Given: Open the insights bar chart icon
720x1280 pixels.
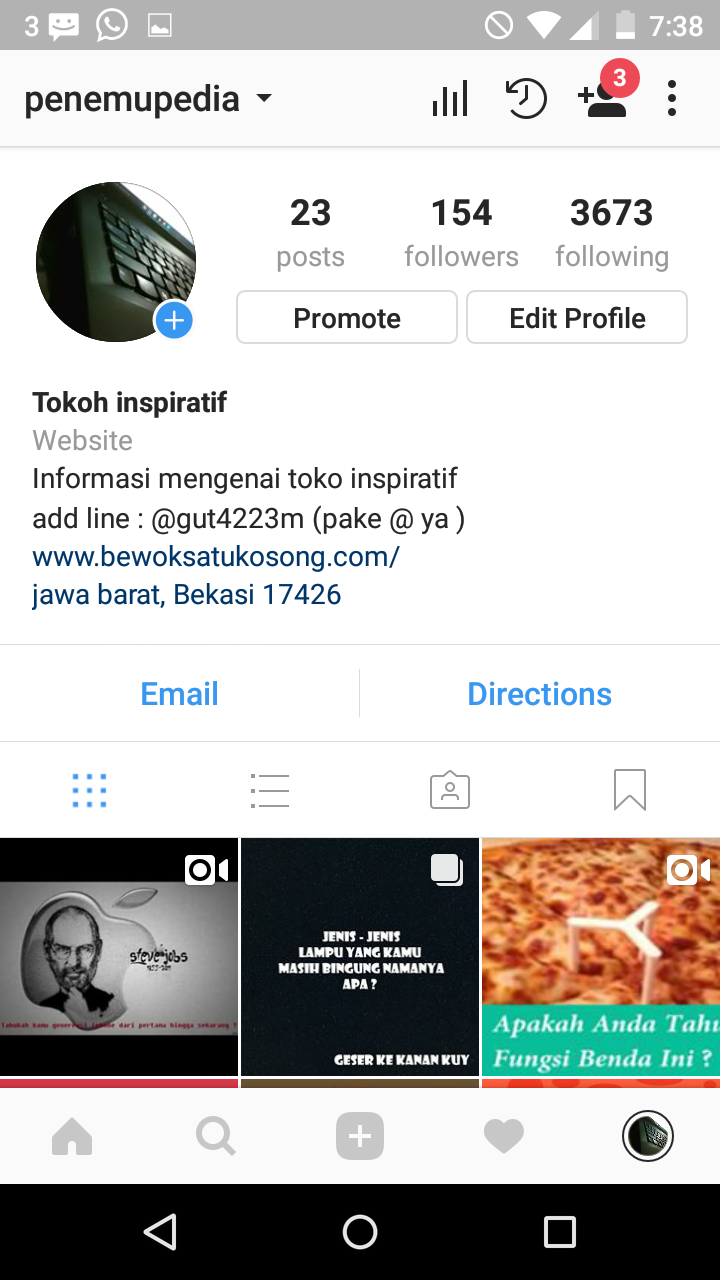Looking at the screenshot, I should [x=450, y=99].
